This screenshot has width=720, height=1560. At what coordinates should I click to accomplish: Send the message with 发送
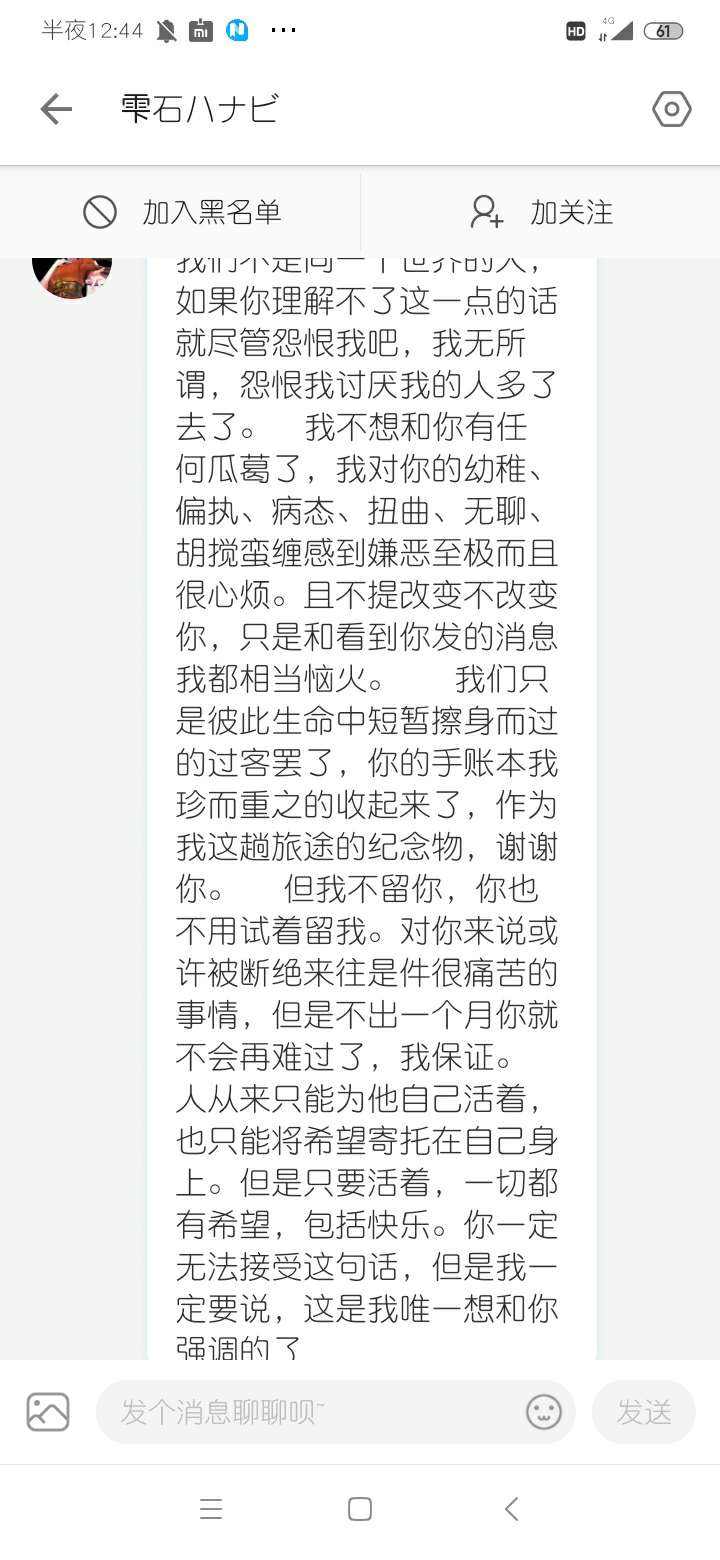pyautogui.click(x=644, y=1412)
